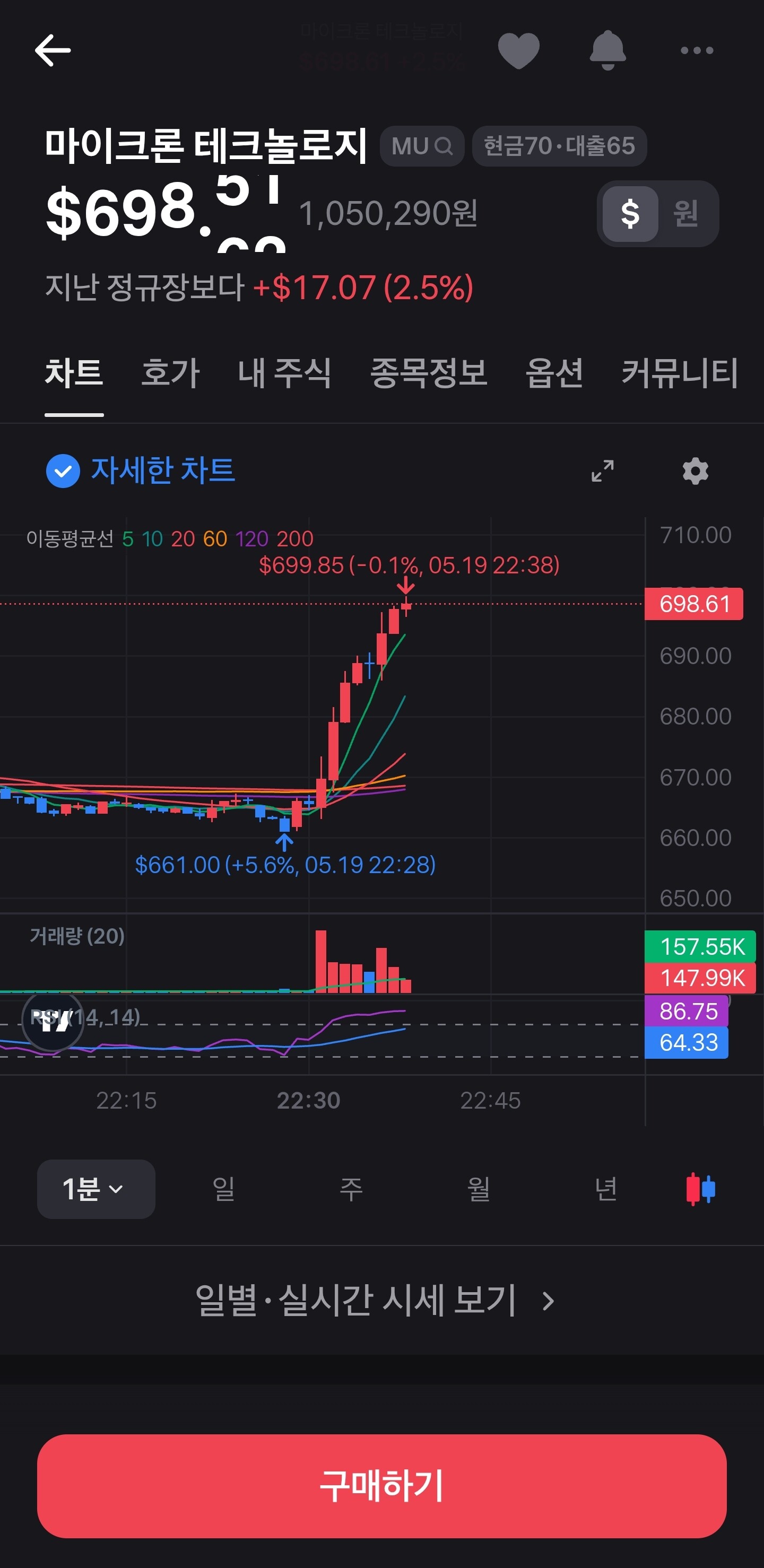The image size is (764, 1568).
Task: Select the 종목정보 tab
Action: tap(429, 372)
